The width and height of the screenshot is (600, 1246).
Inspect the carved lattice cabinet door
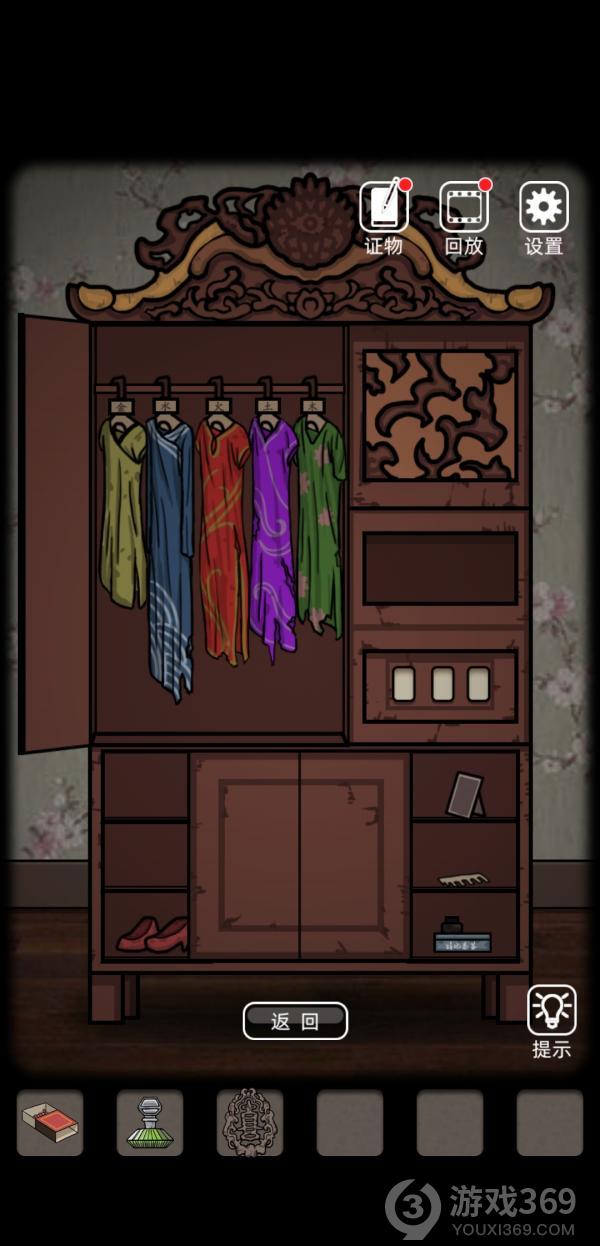(440, 414)
